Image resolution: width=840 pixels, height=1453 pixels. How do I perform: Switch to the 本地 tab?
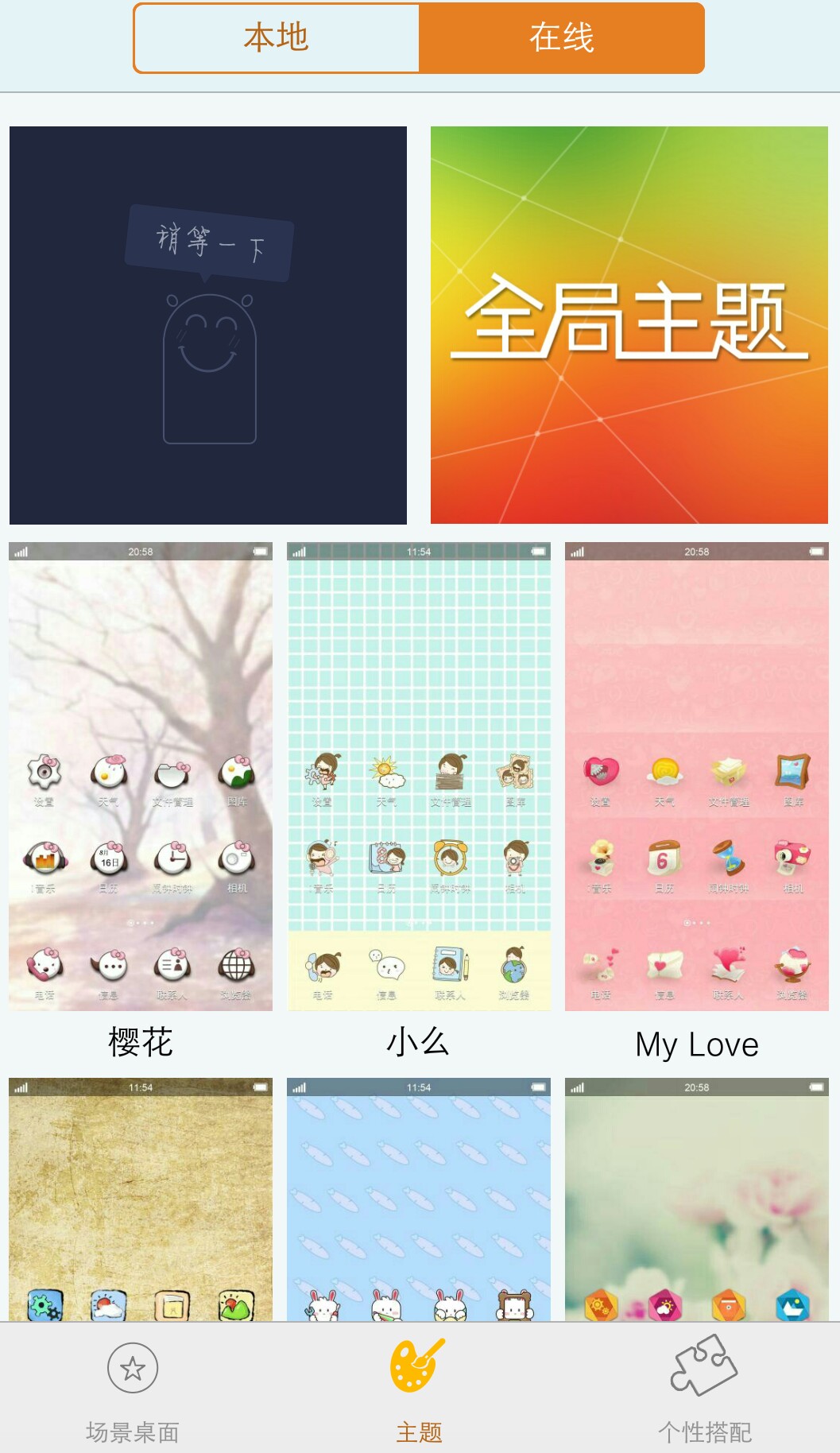(x=277, y=38)
